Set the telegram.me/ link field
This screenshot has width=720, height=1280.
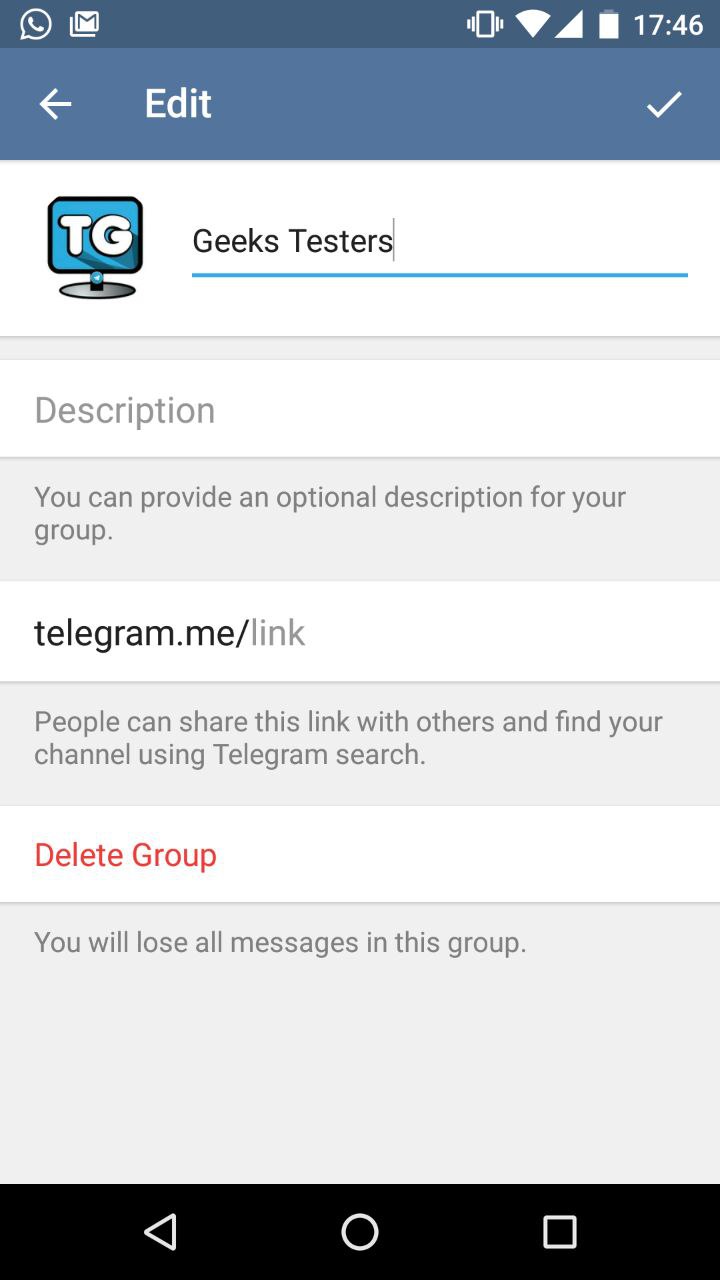click(x=400, y=633)
